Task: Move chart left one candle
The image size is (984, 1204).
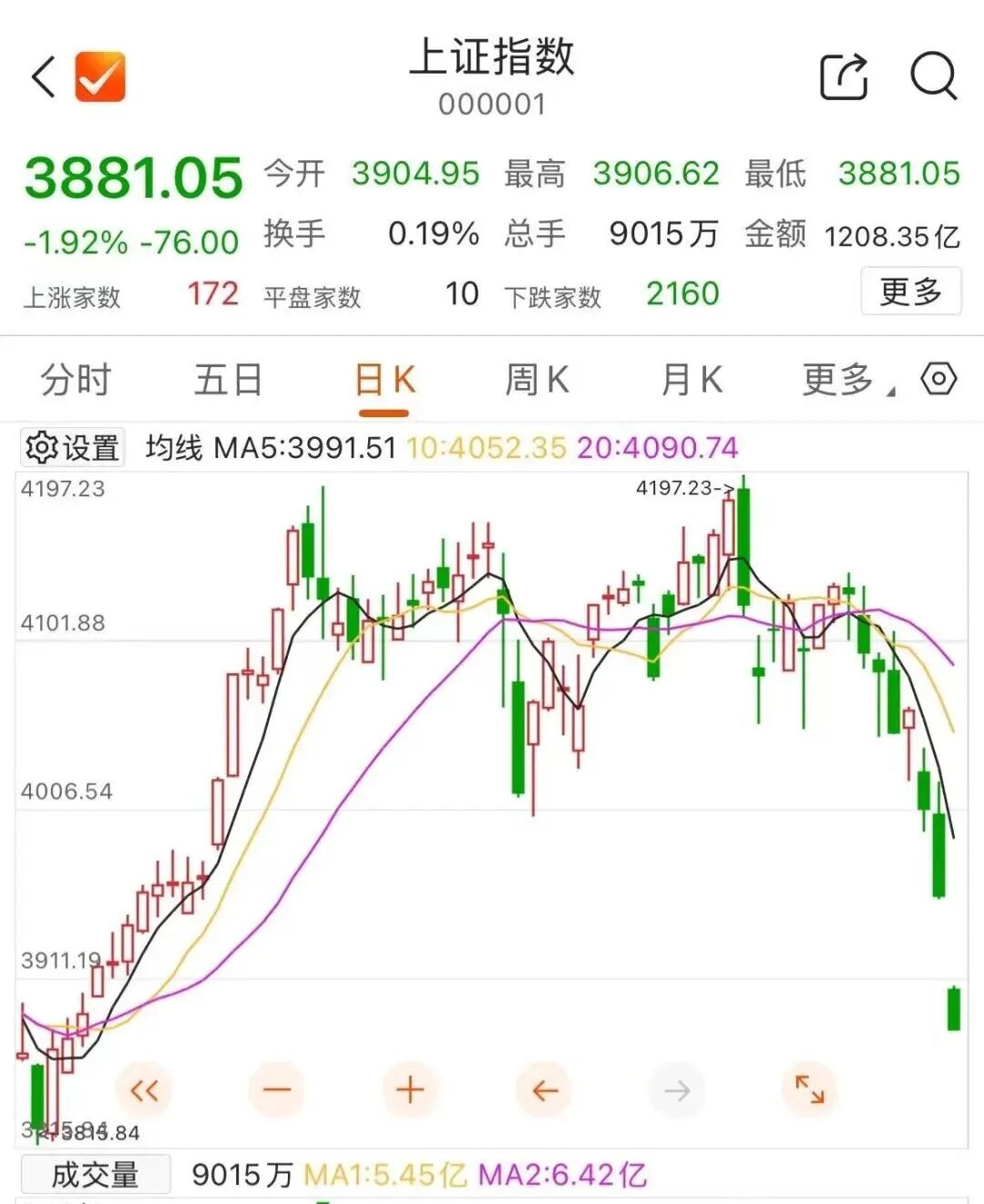Action: tap(544, 1090)
